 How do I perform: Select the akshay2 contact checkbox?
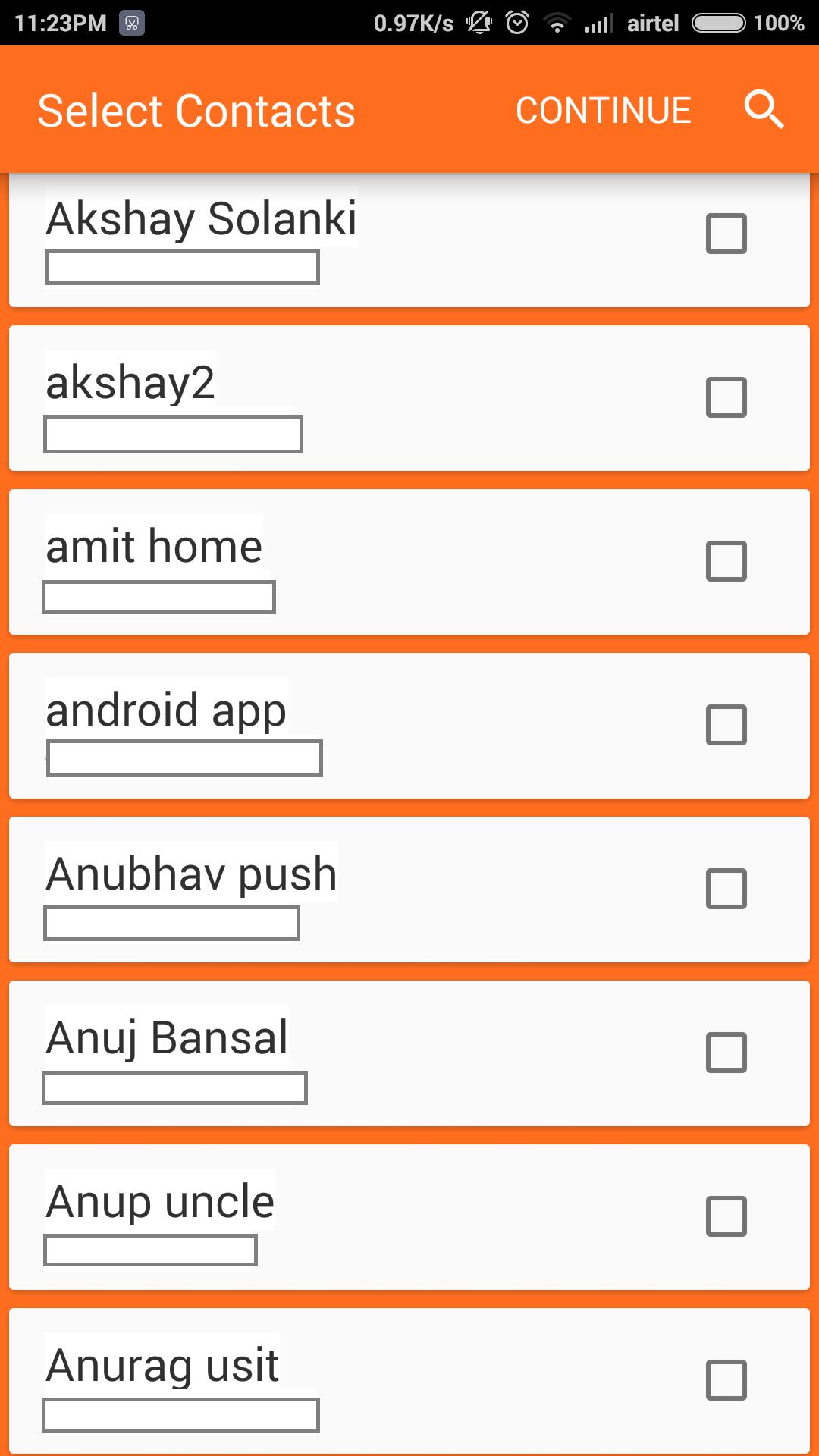(726, 397)
